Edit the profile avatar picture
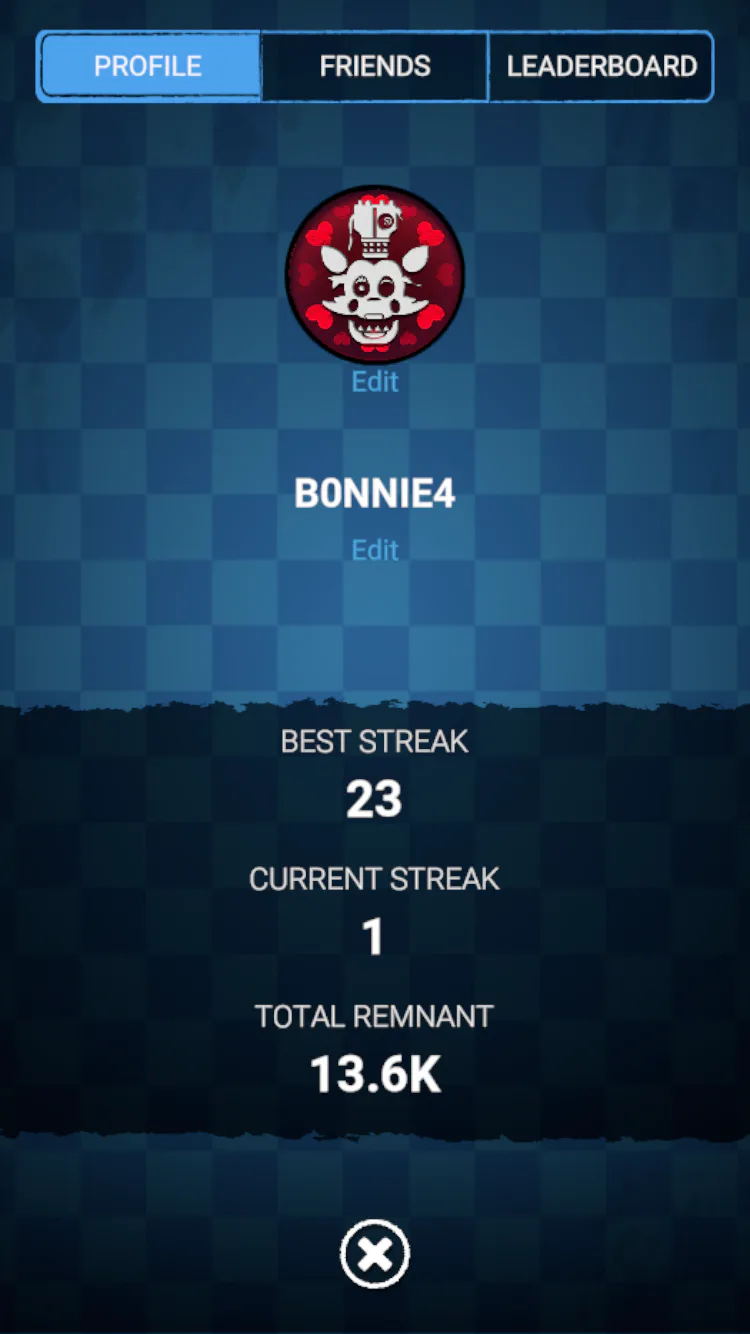The height and width of the screenshot is (1334, 750). click(x=375, y=382)
